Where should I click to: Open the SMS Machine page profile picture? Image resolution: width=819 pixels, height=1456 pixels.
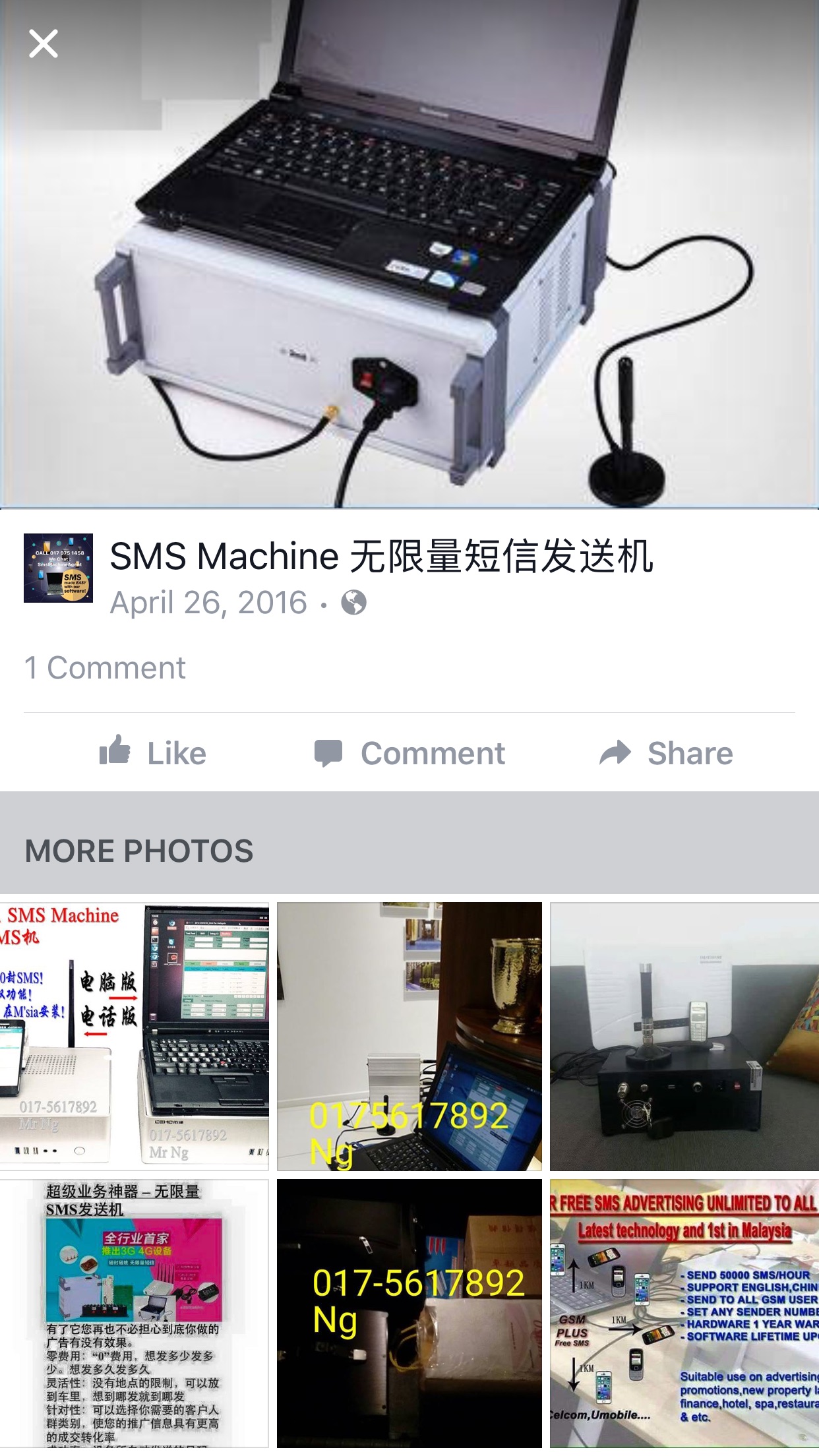(x=58, y=568)
